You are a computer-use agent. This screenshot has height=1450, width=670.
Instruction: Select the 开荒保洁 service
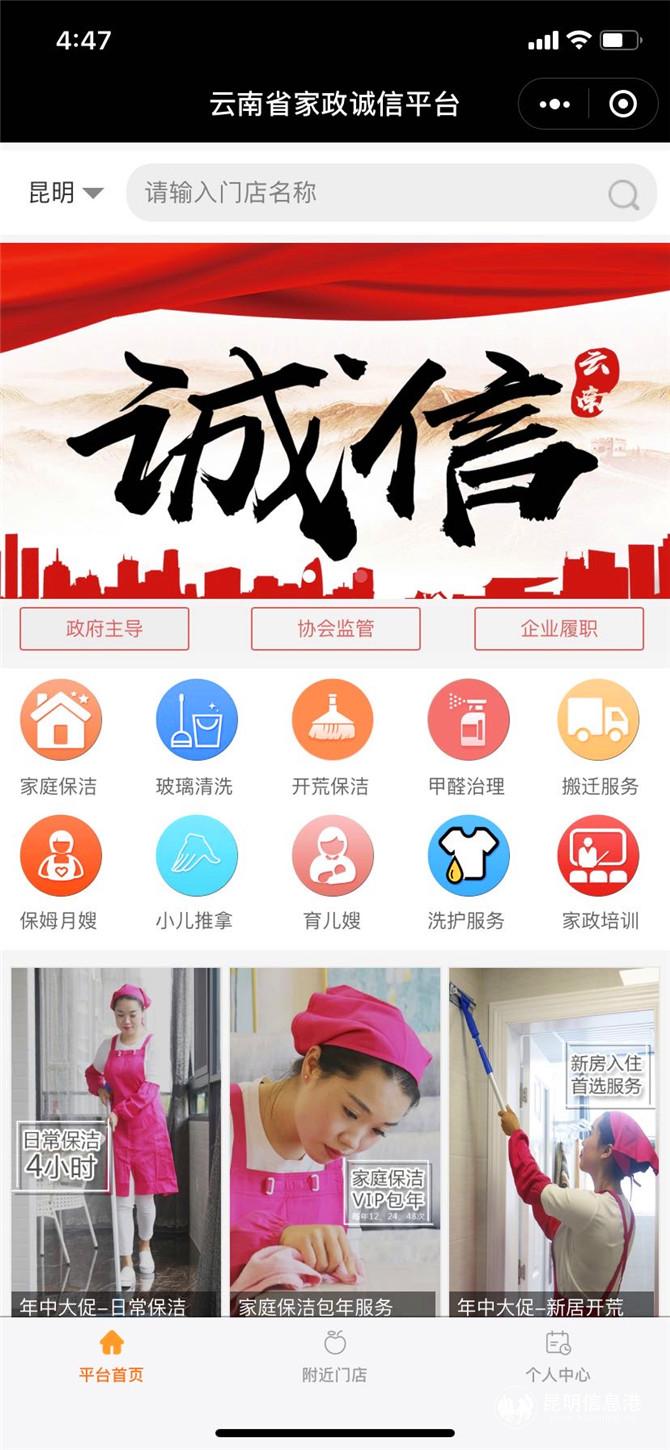click(x=331, y=736)
